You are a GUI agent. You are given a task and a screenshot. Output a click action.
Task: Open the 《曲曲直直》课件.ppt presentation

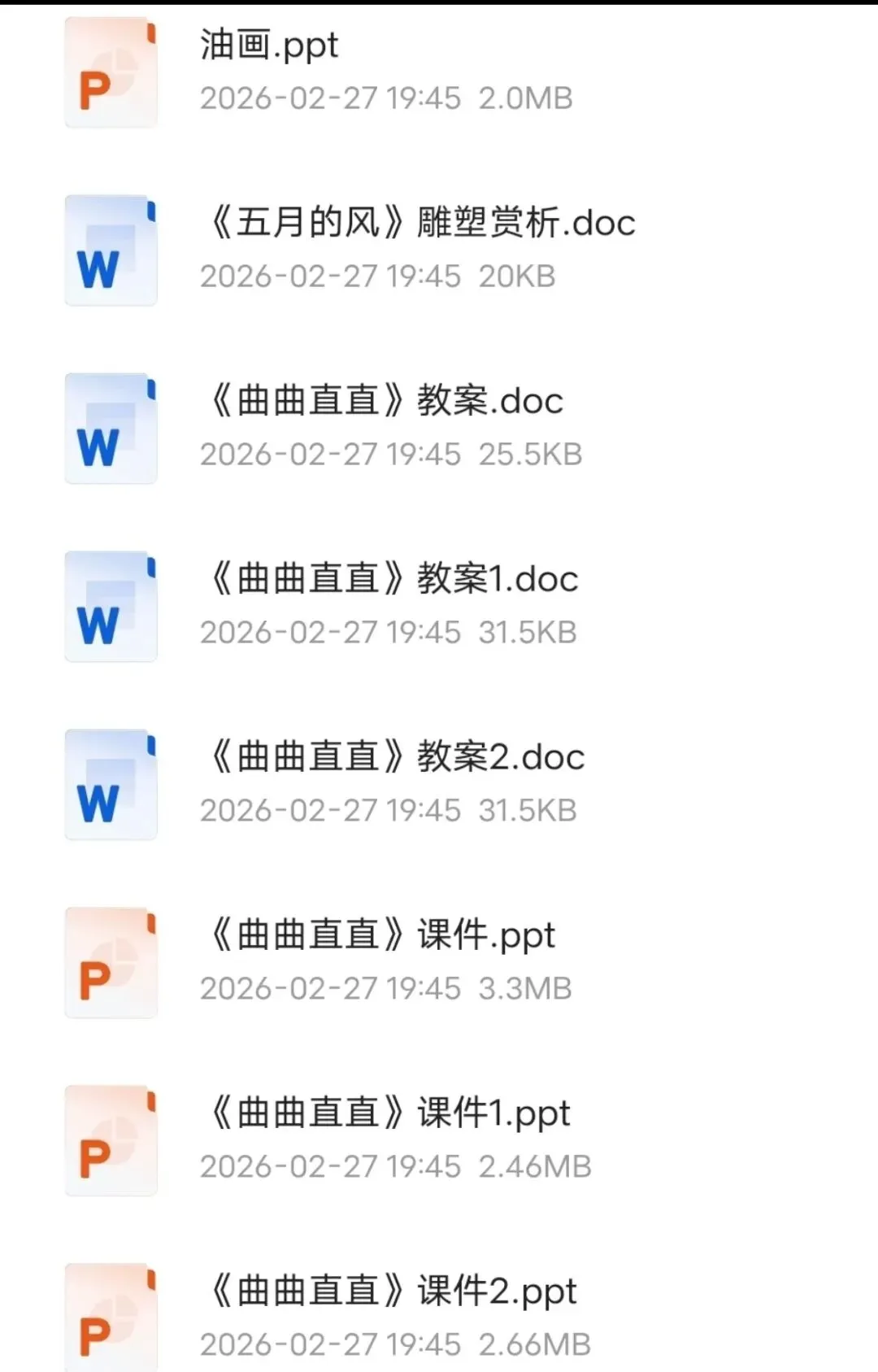click(381, 936)
